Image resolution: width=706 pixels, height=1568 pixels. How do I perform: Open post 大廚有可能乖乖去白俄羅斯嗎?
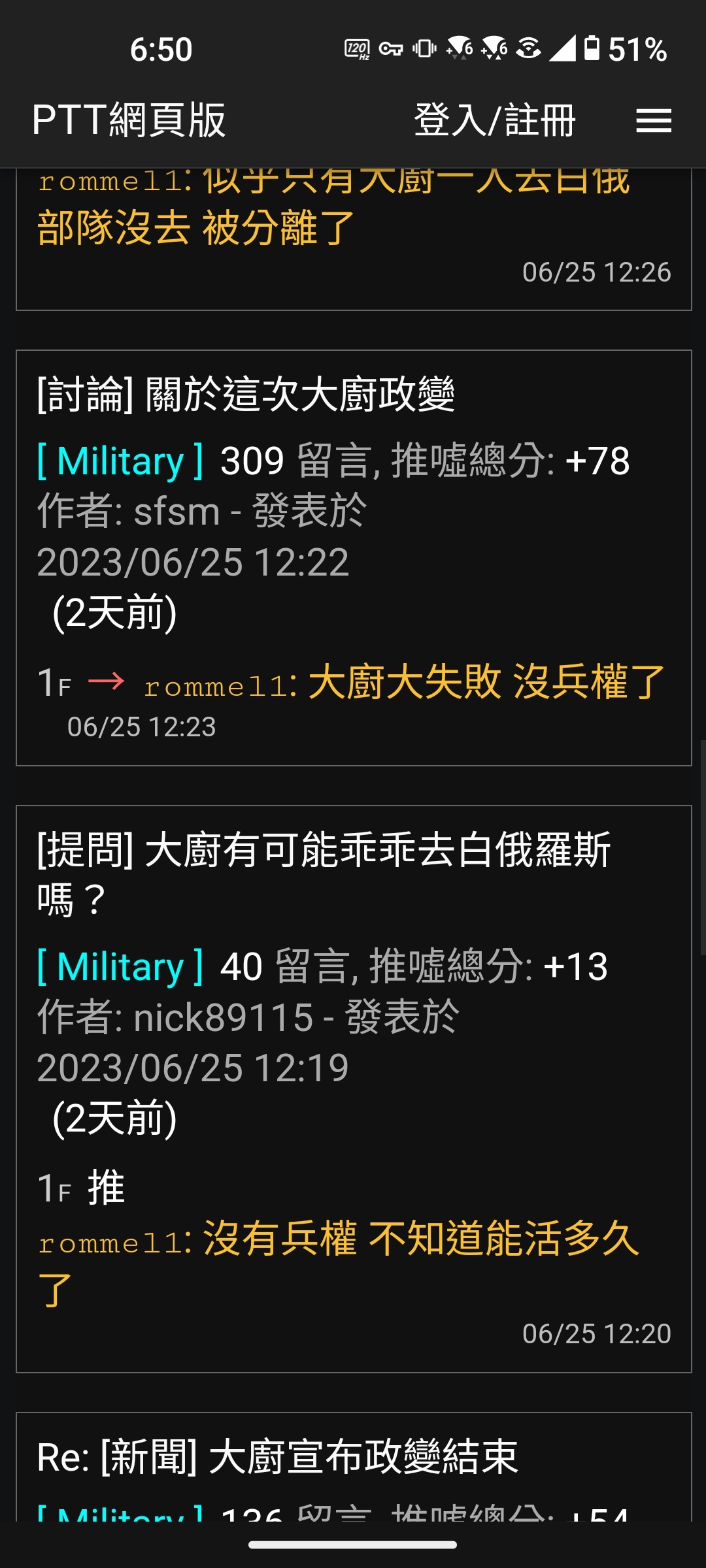(324, 851)
